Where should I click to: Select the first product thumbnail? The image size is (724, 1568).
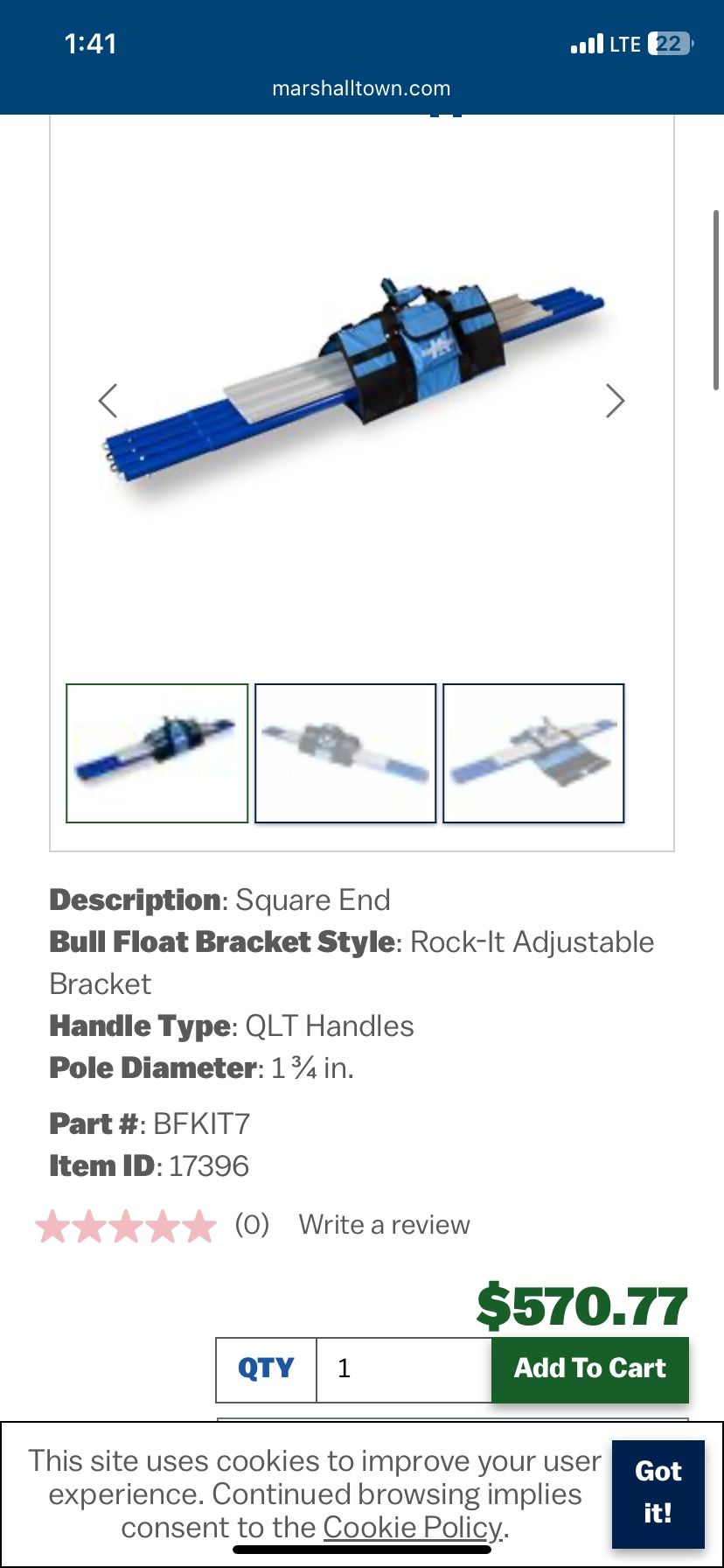coord(157,752)
